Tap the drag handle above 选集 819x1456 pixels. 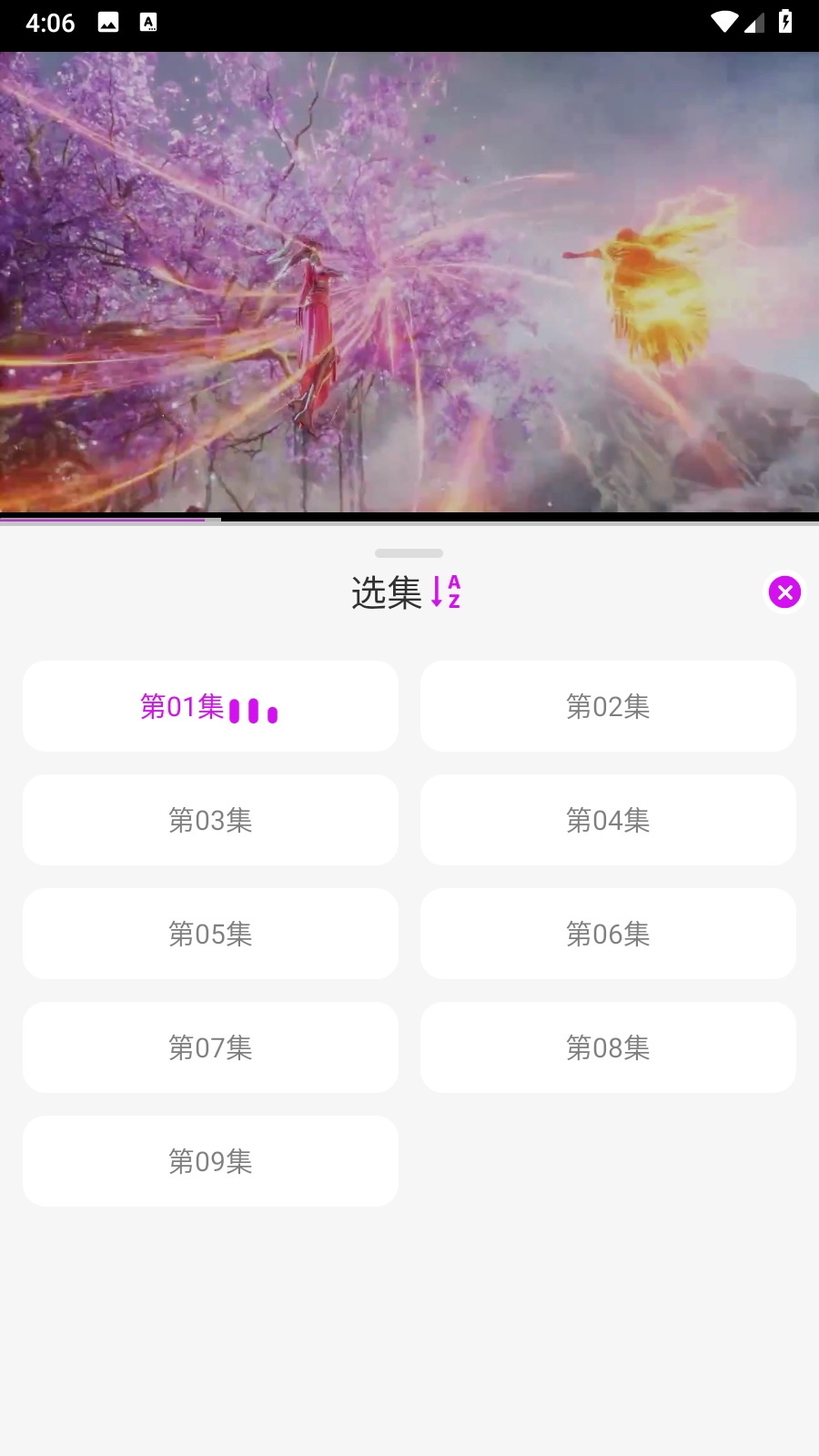(x=409, y=552)
